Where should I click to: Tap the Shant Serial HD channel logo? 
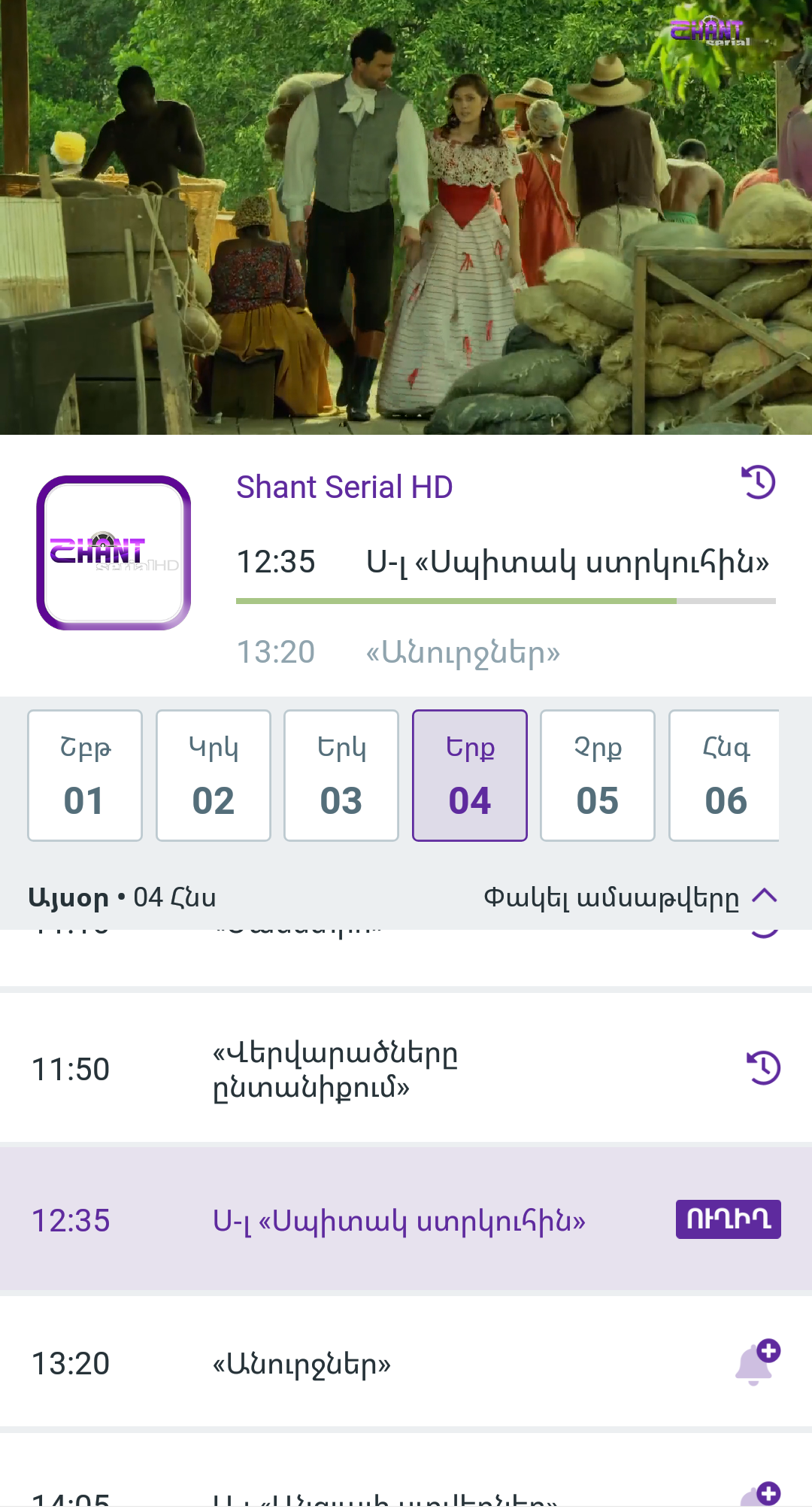click(x=114, y=553)
